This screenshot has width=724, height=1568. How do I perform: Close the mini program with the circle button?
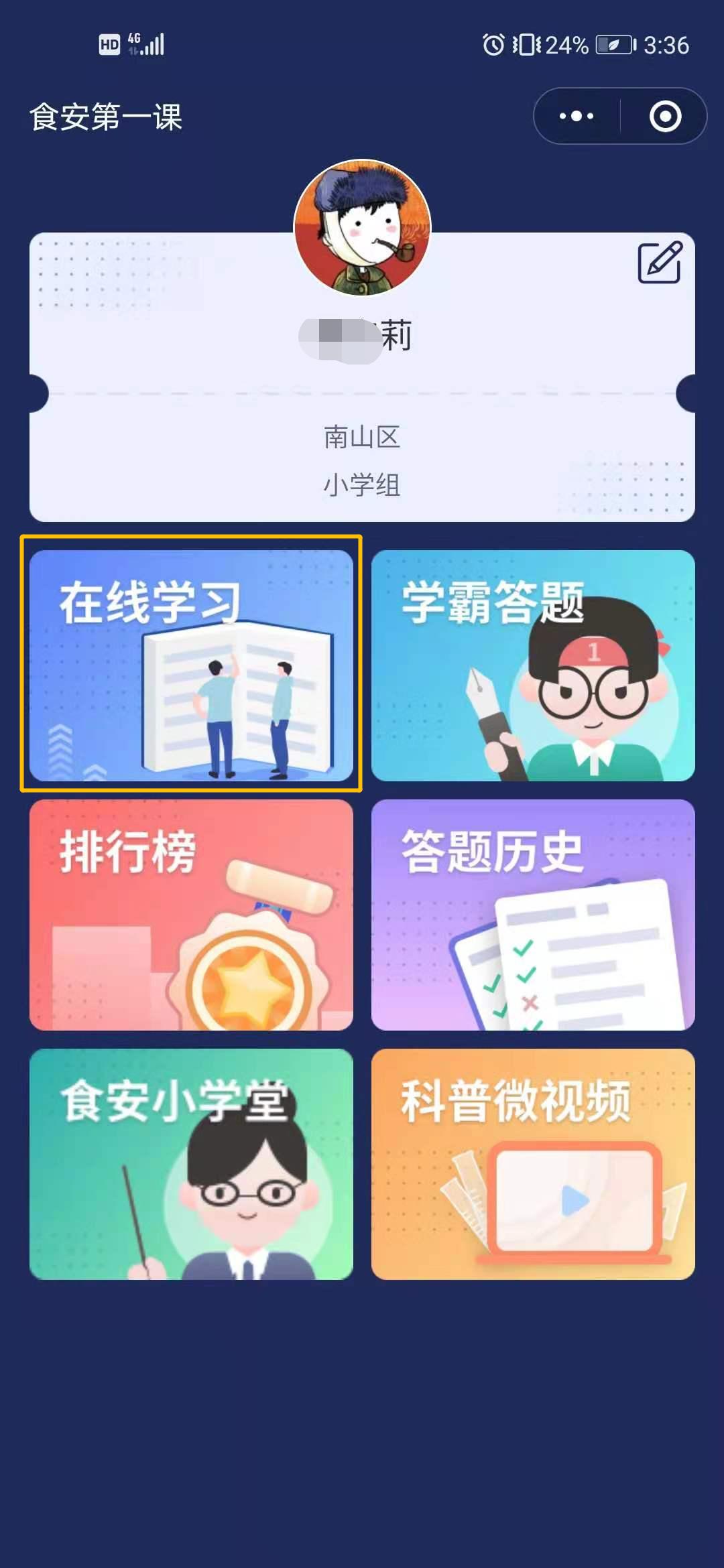coord(665,116)
